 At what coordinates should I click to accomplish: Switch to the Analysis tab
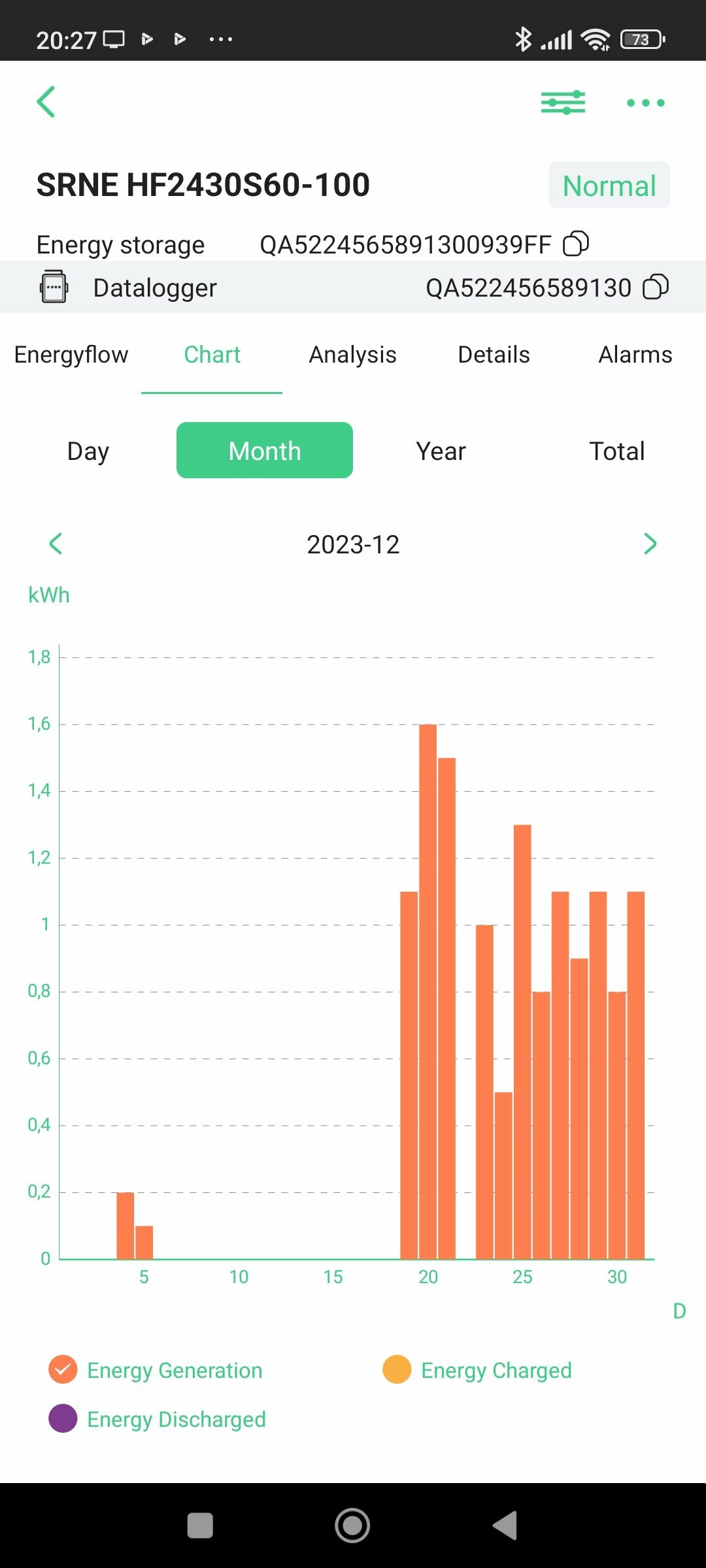(x=353, y=354)
